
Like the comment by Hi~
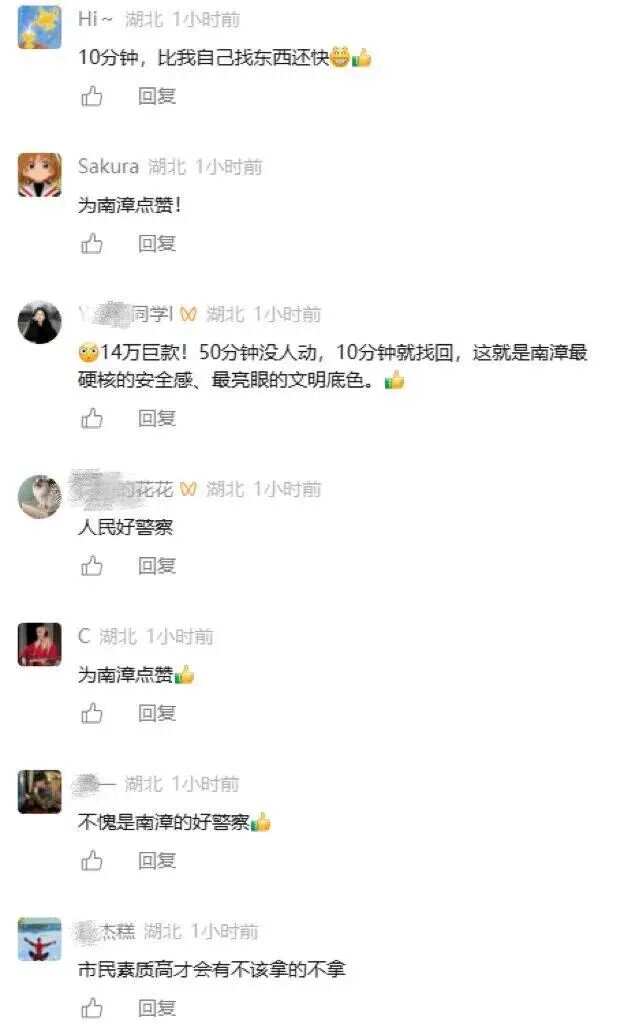point(92,96)
